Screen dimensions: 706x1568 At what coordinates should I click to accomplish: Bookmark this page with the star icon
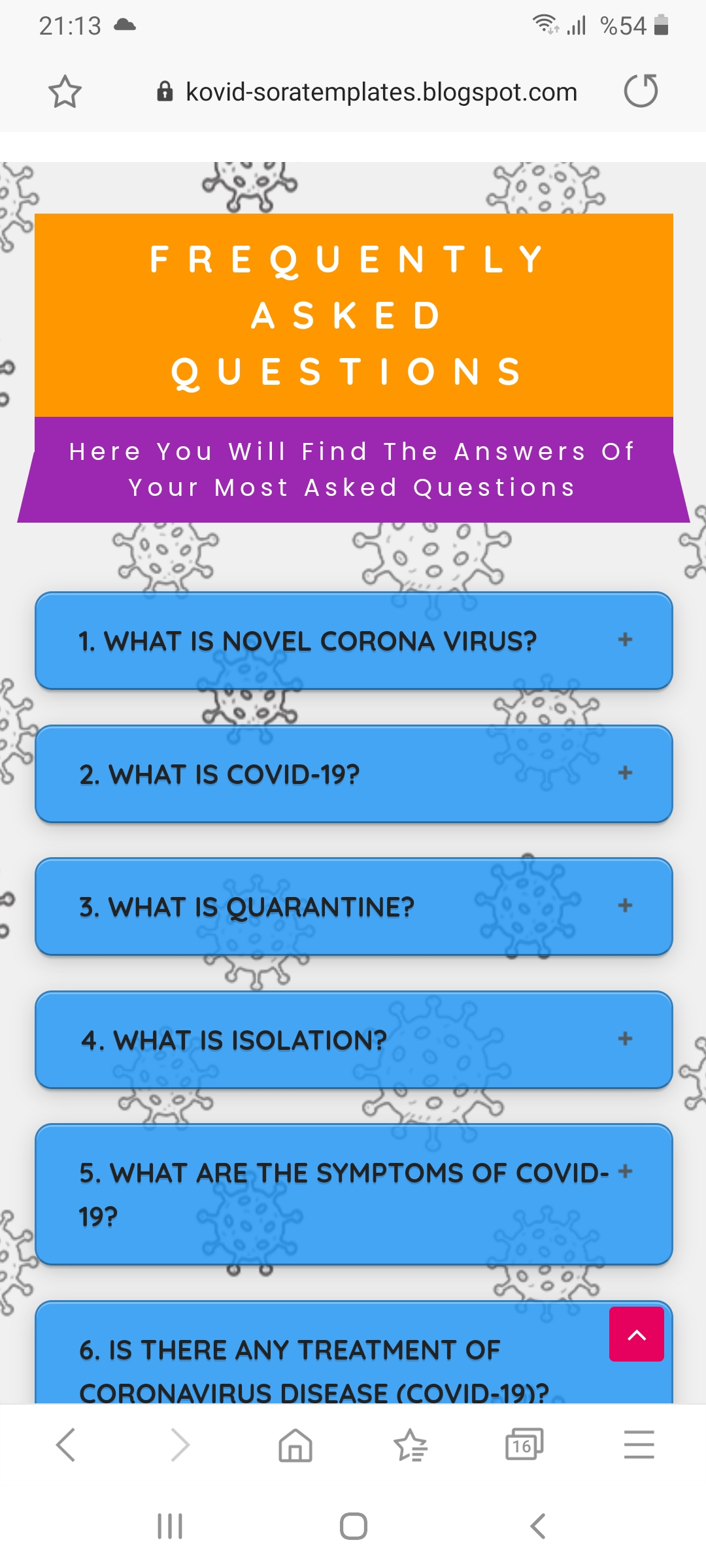(65, 91)
